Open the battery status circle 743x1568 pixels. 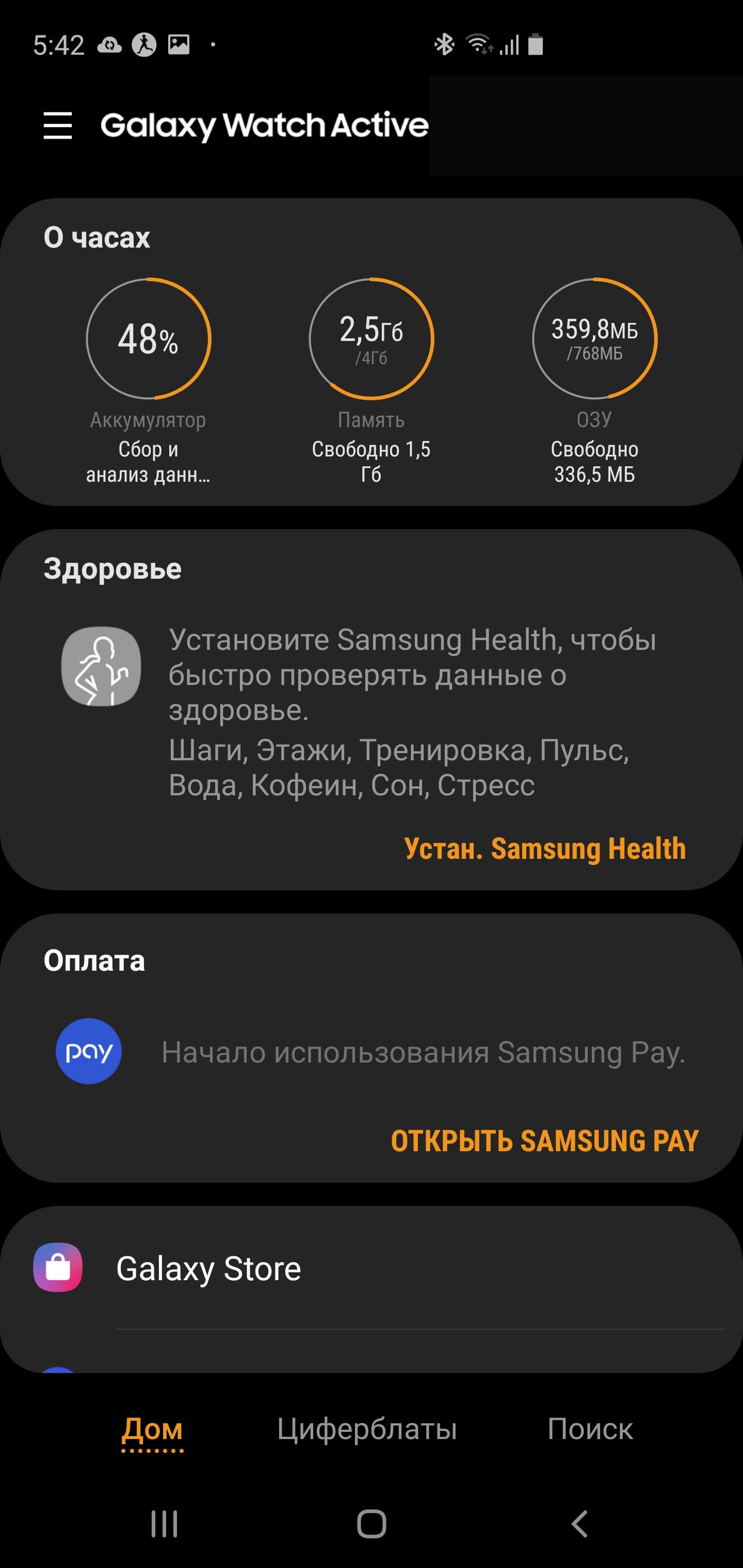click(x=149, y=339)
